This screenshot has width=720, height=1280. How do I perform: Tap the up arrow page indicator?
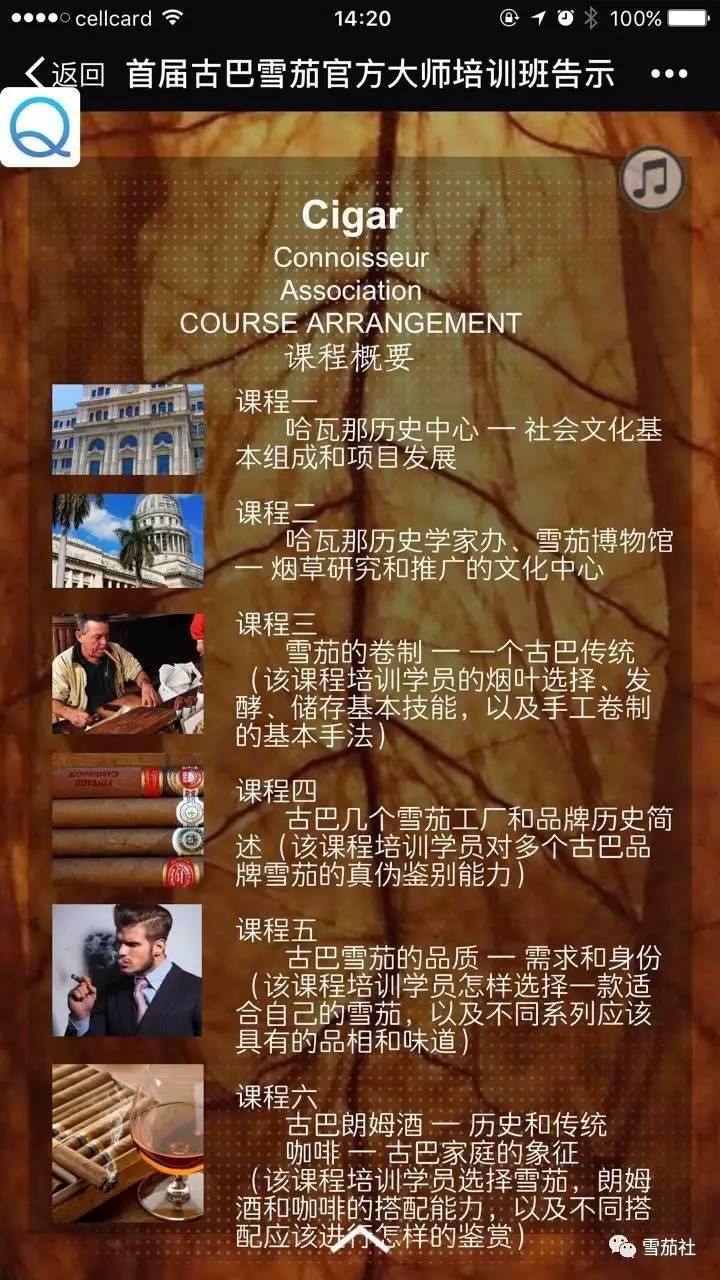pyautogui.click(x=360, y=1238)
